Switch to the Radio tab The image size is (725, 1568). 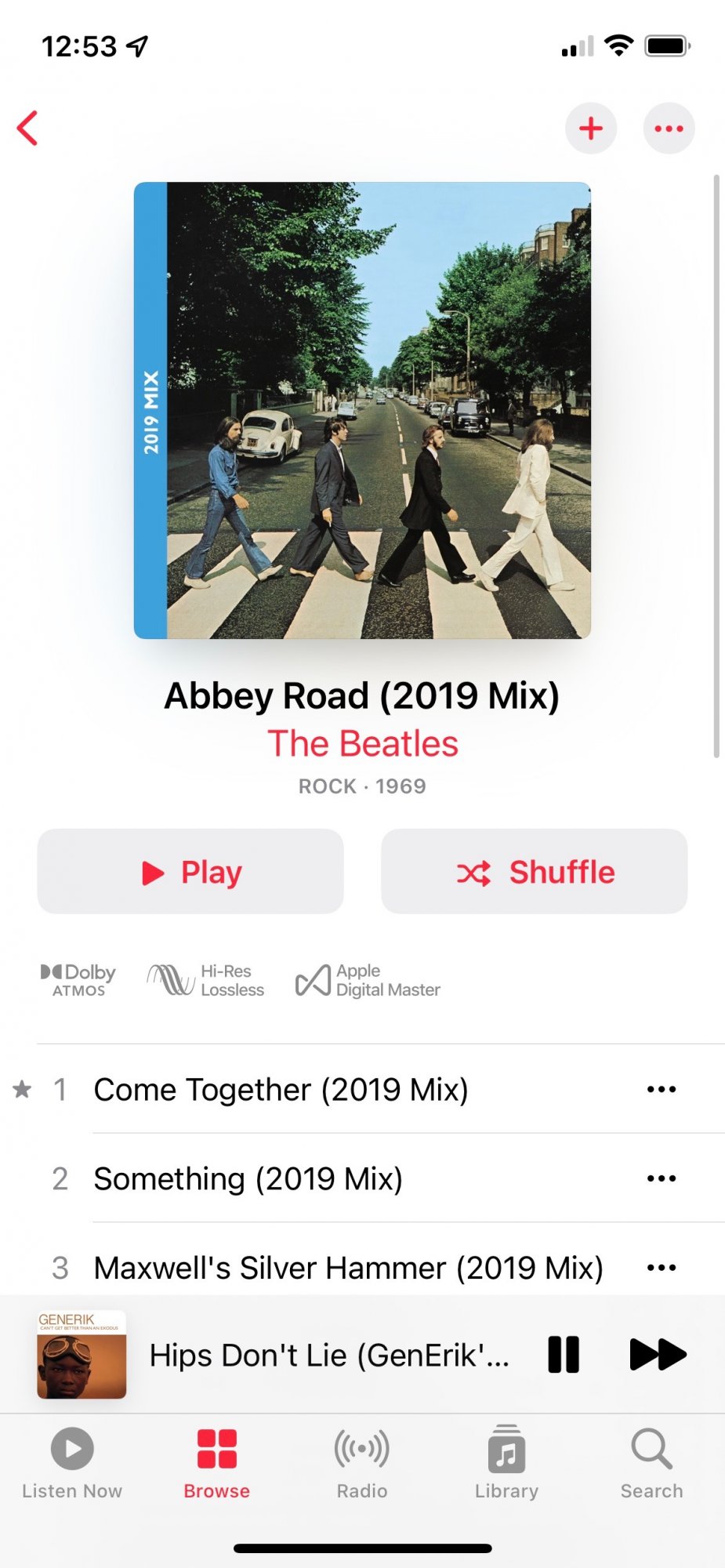click(x=362, y=1462)
